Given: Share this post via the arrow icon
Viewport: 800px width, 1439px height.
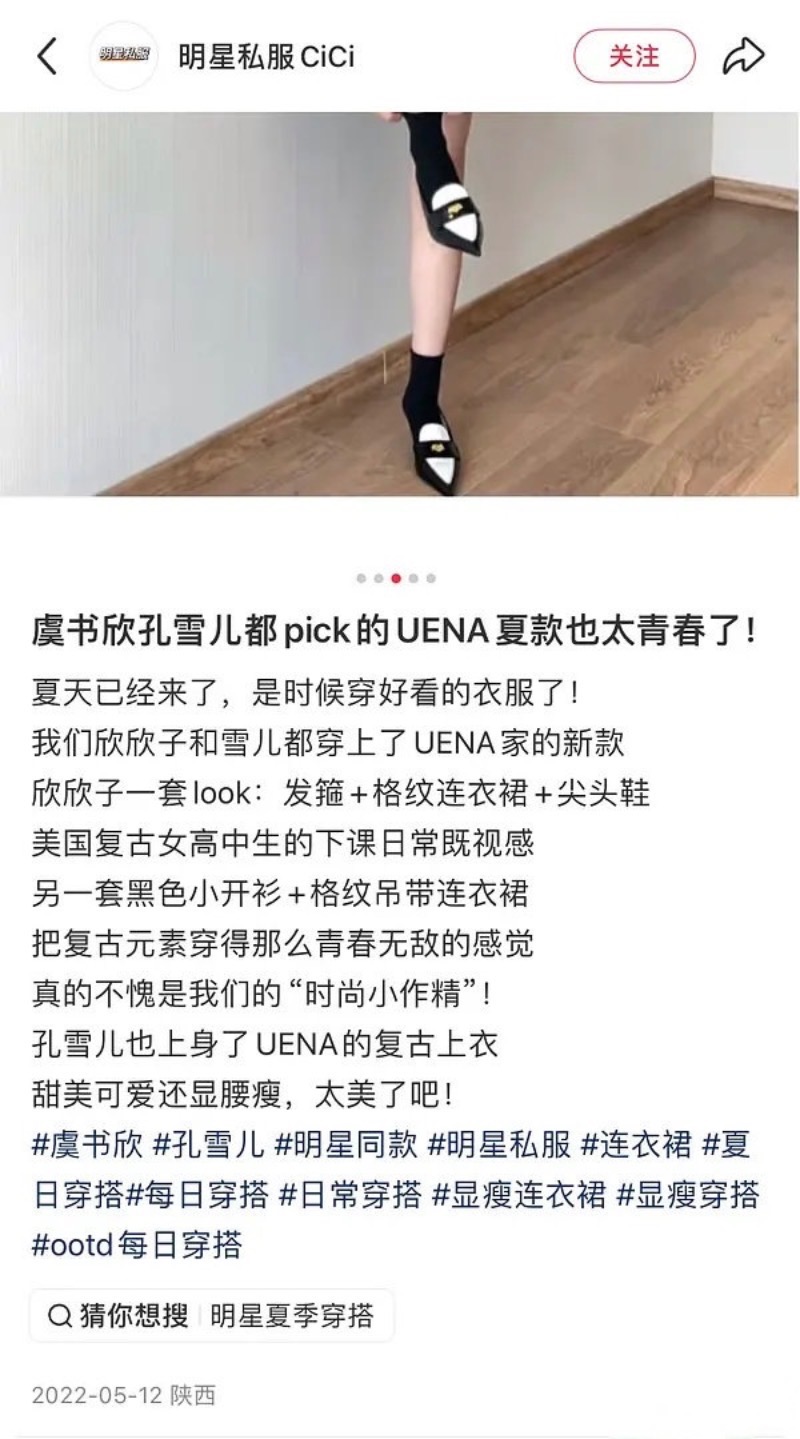Looking at the screenshot, I should pyautogui.click(x=743, y=56).
